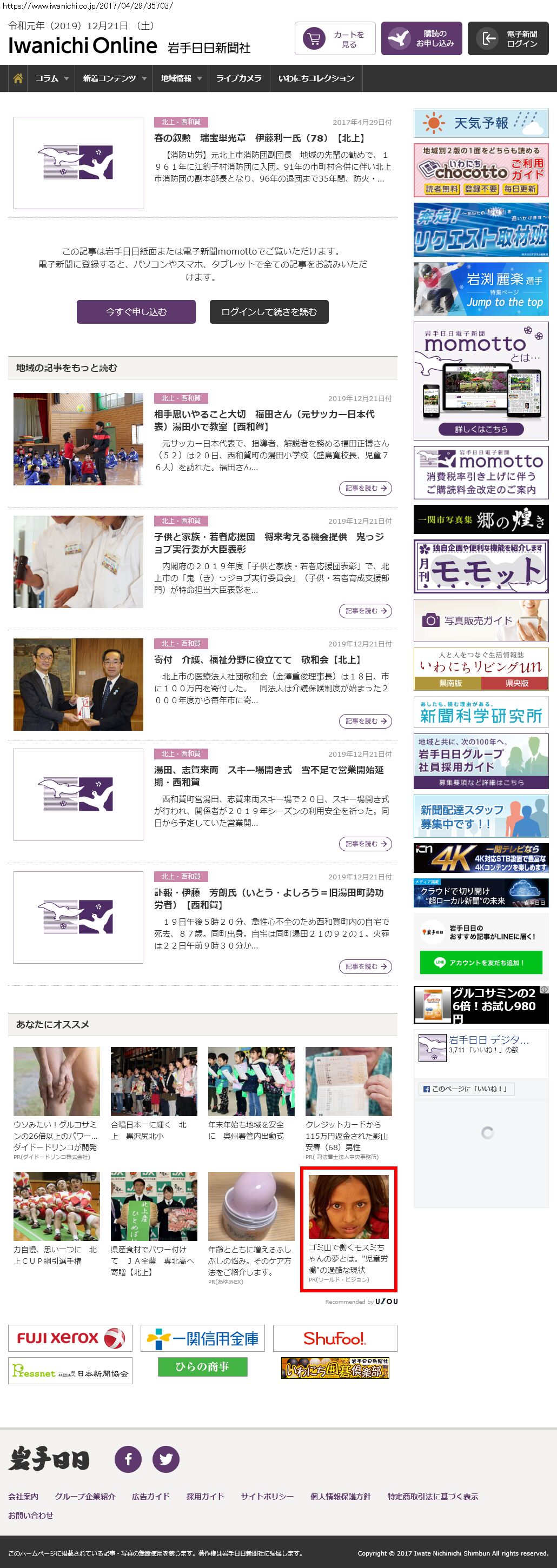Open the home icon in navigation bar

[x=18, y=78]
